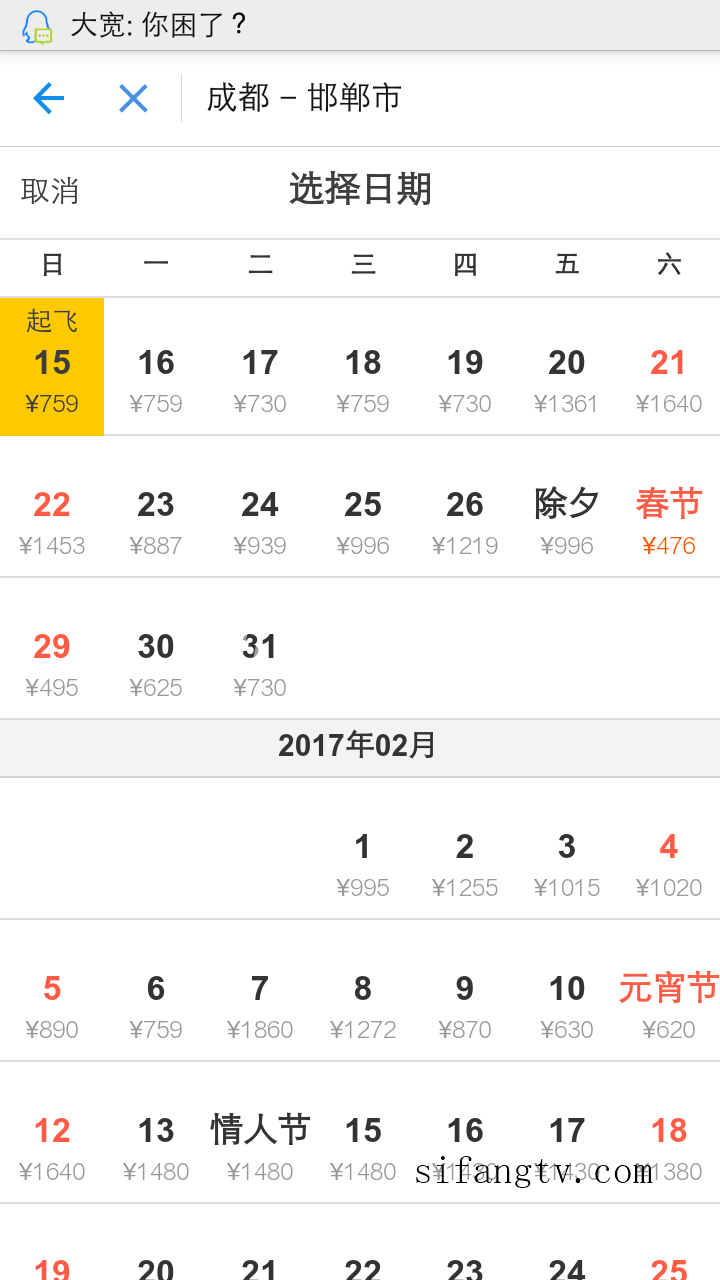
Task: Choose February 12 priced ¥1640
Action: pos(52,1134)
